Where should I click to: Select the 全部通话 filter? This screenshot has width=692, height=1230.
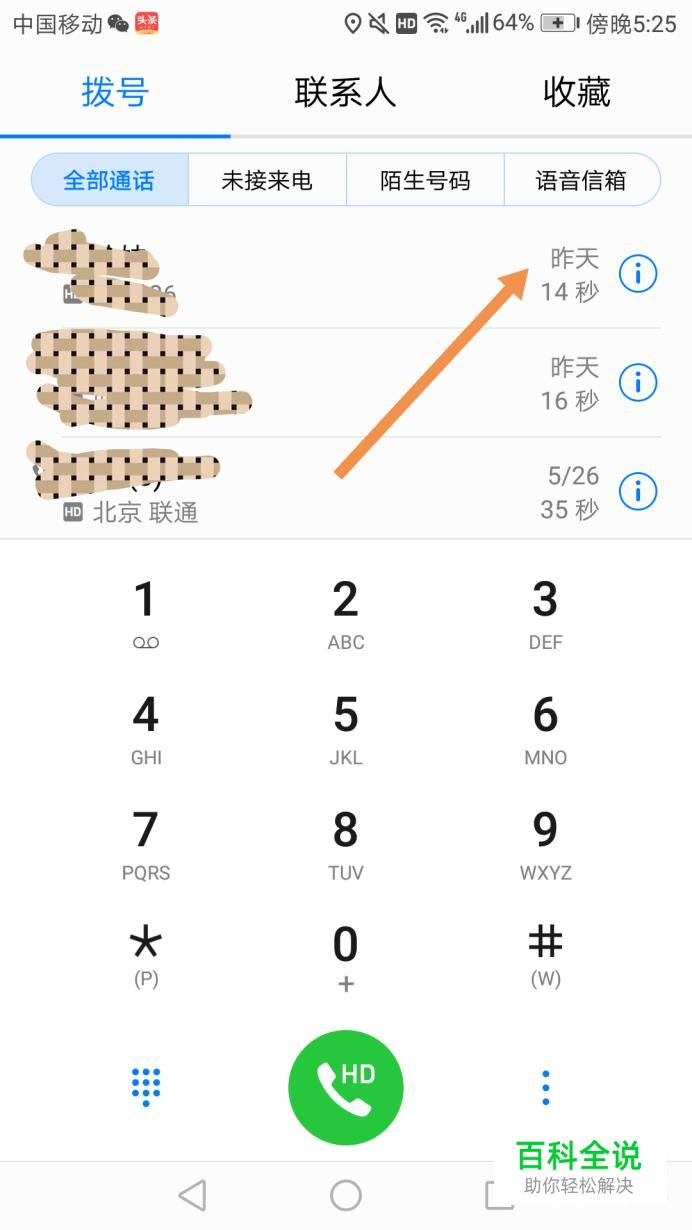coord(109,180)
